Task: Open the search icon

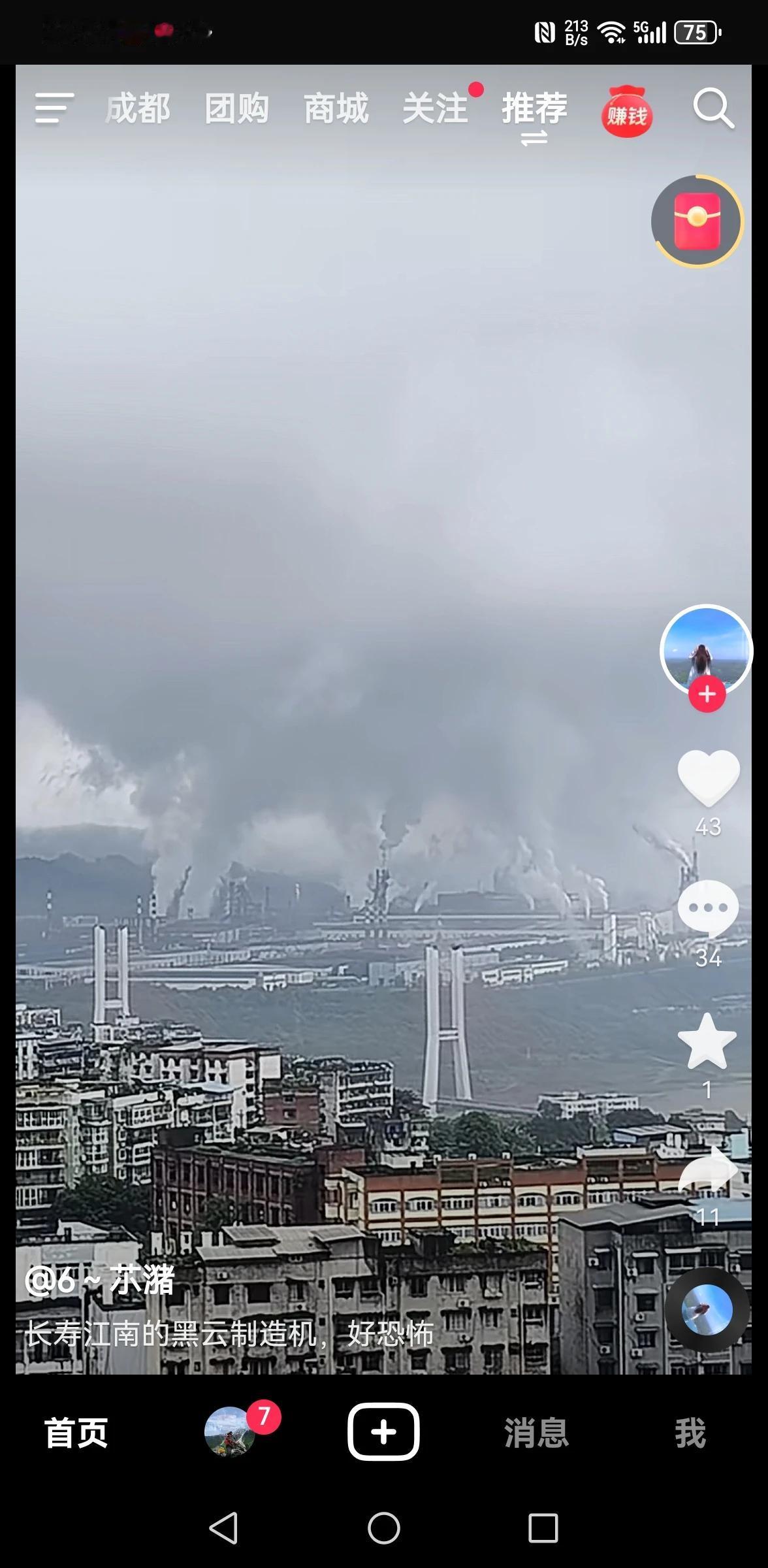Action: [713, 108]
